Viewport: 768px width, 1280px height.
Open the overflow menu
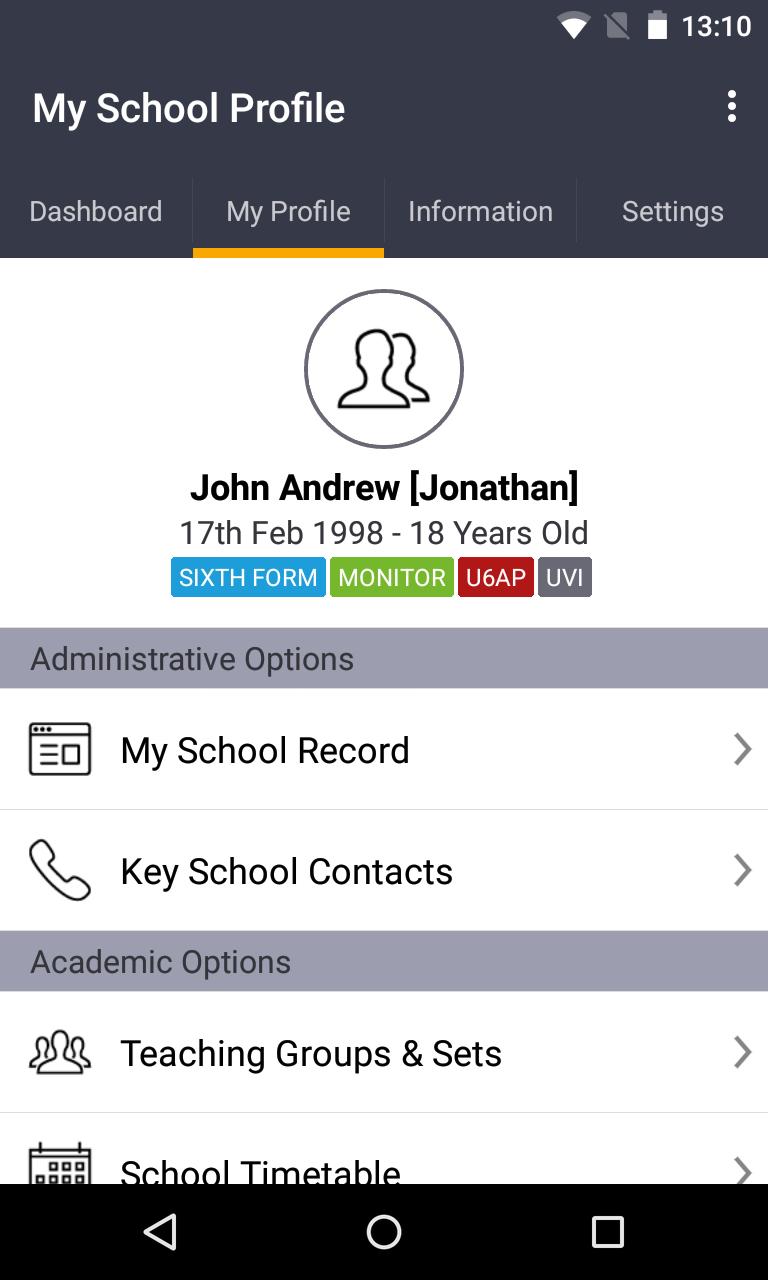coord(732,107)
